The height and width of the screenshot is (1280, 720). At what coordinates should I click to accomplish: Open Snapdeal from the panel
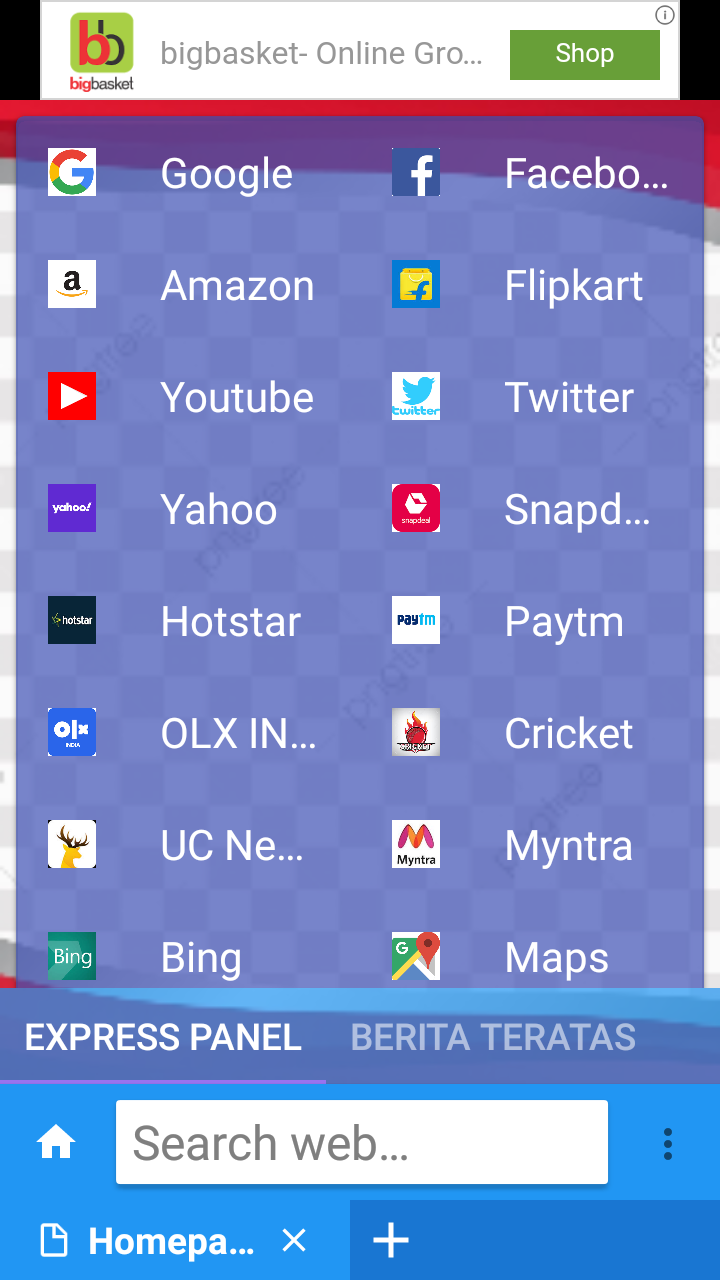[x=415, y=507]
